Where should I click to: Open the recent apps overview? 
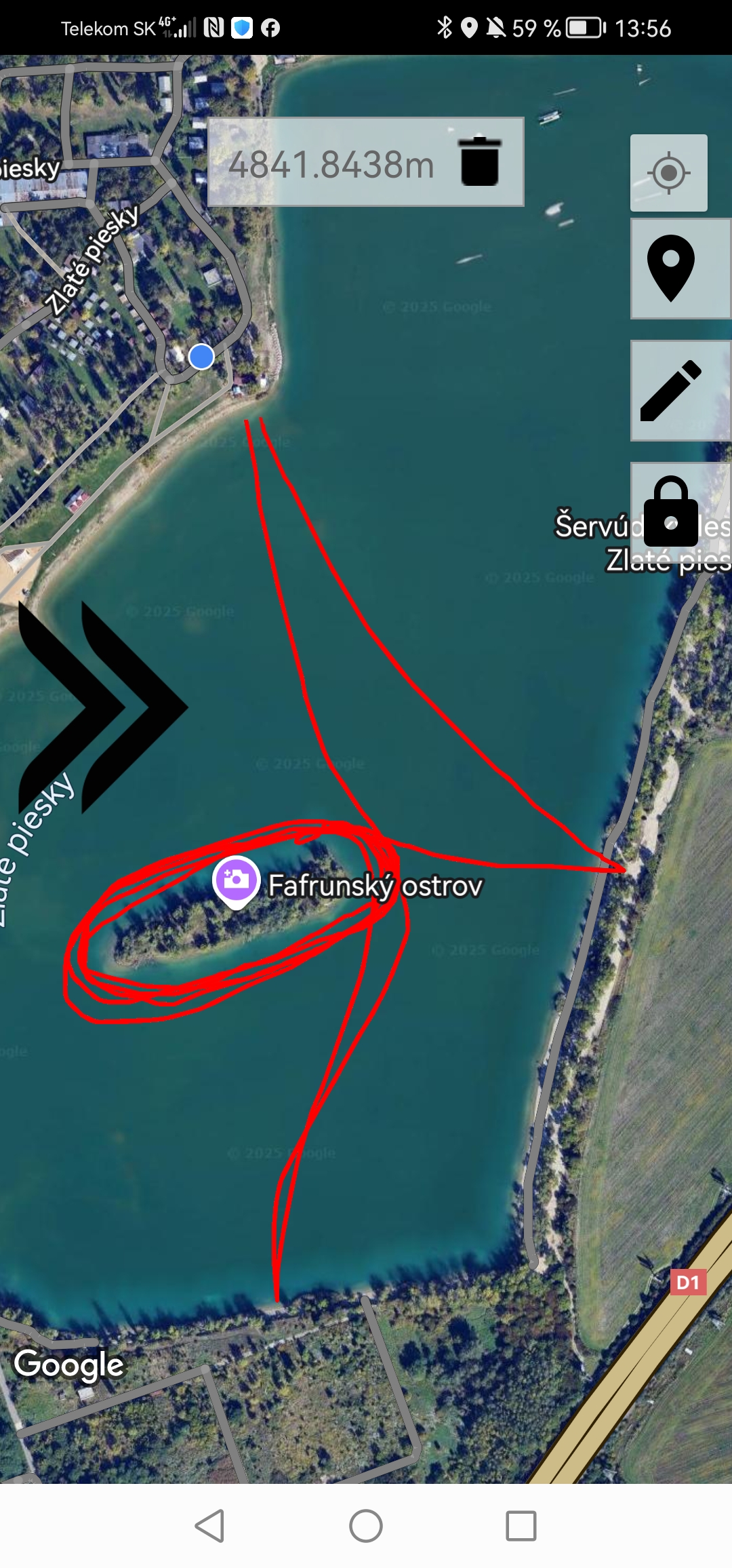[x=521, y=1526]
